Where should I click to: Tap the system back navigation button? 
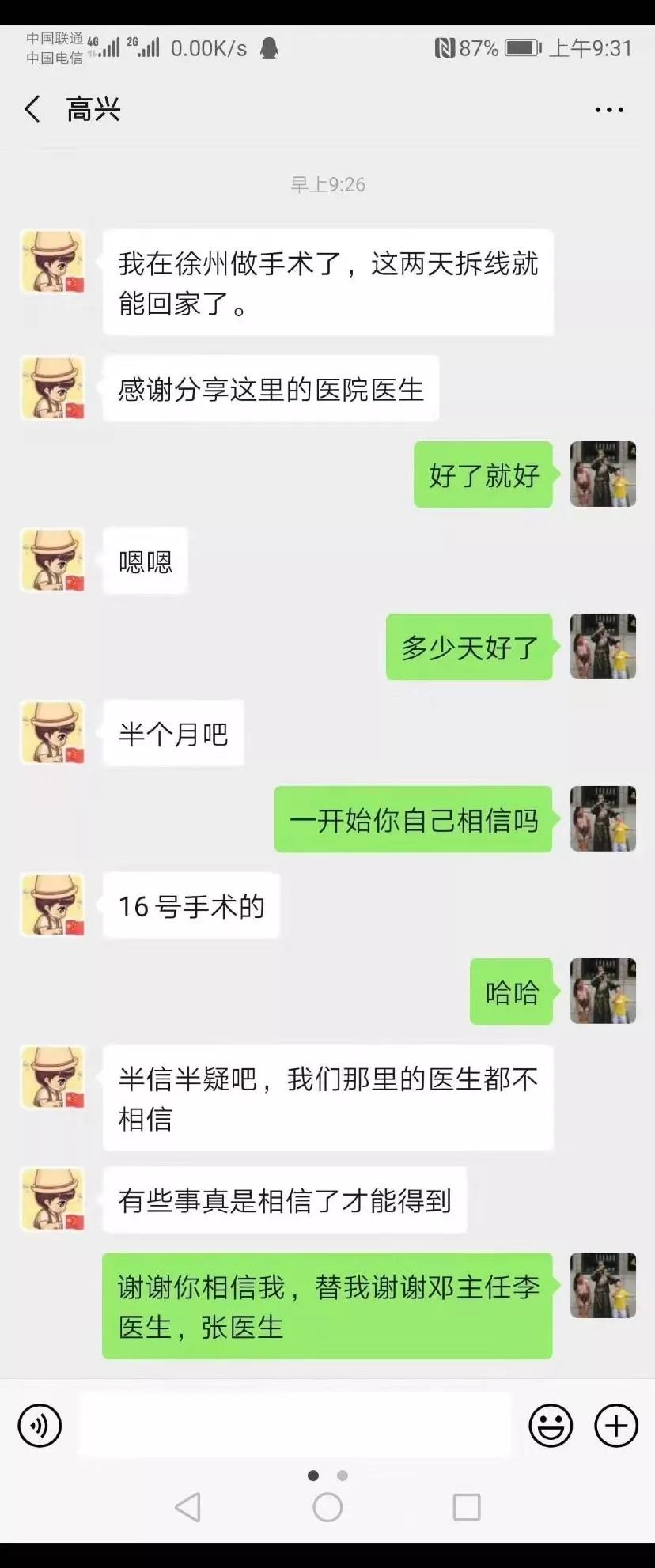click(187, 1507)
